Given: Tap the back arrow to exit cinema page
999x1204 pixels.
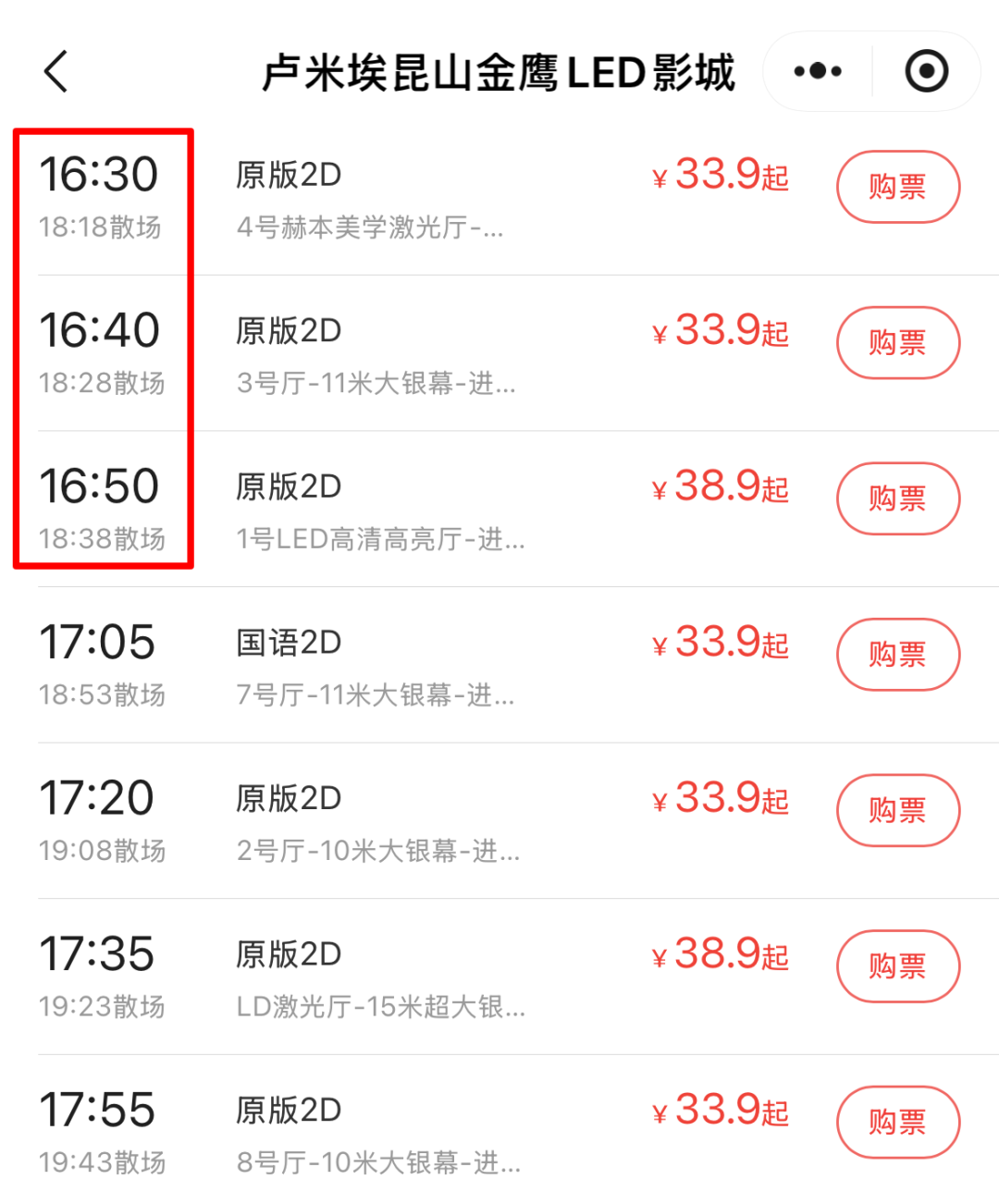Looking at the screenshot, I should pyautogui.click(x=55, y=72).
